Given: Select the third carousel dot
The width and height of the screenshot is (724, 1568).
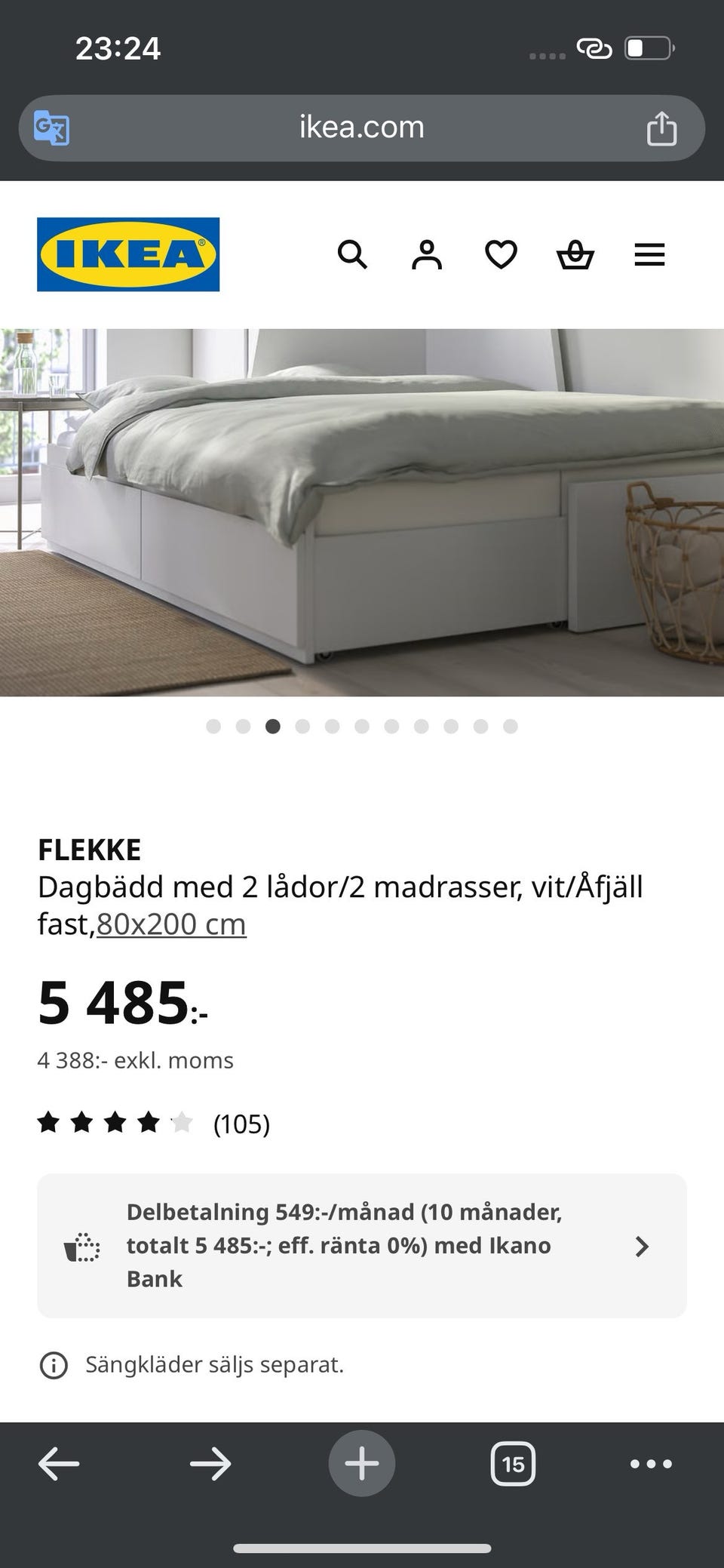Looking at the screenshot, I should pos(273,726).
